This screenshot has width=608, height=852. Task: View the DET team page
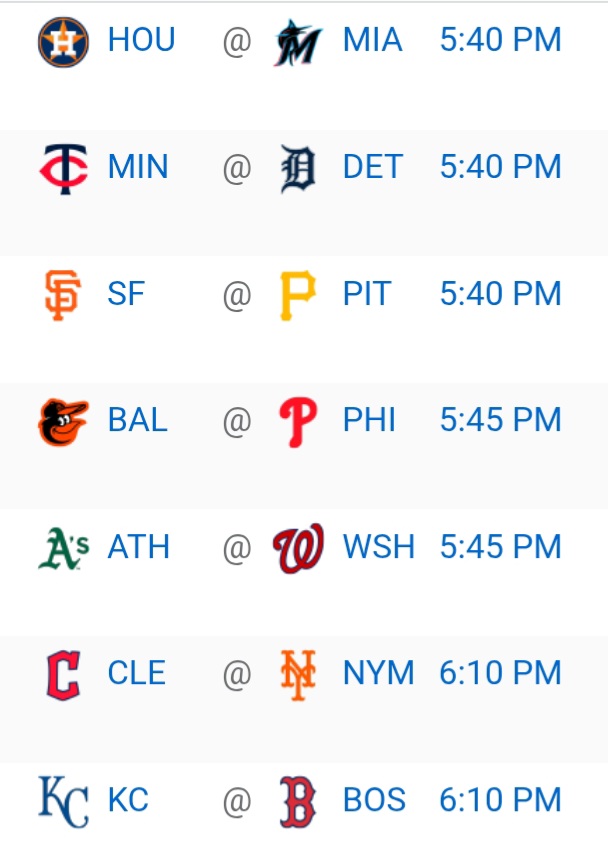372,167
